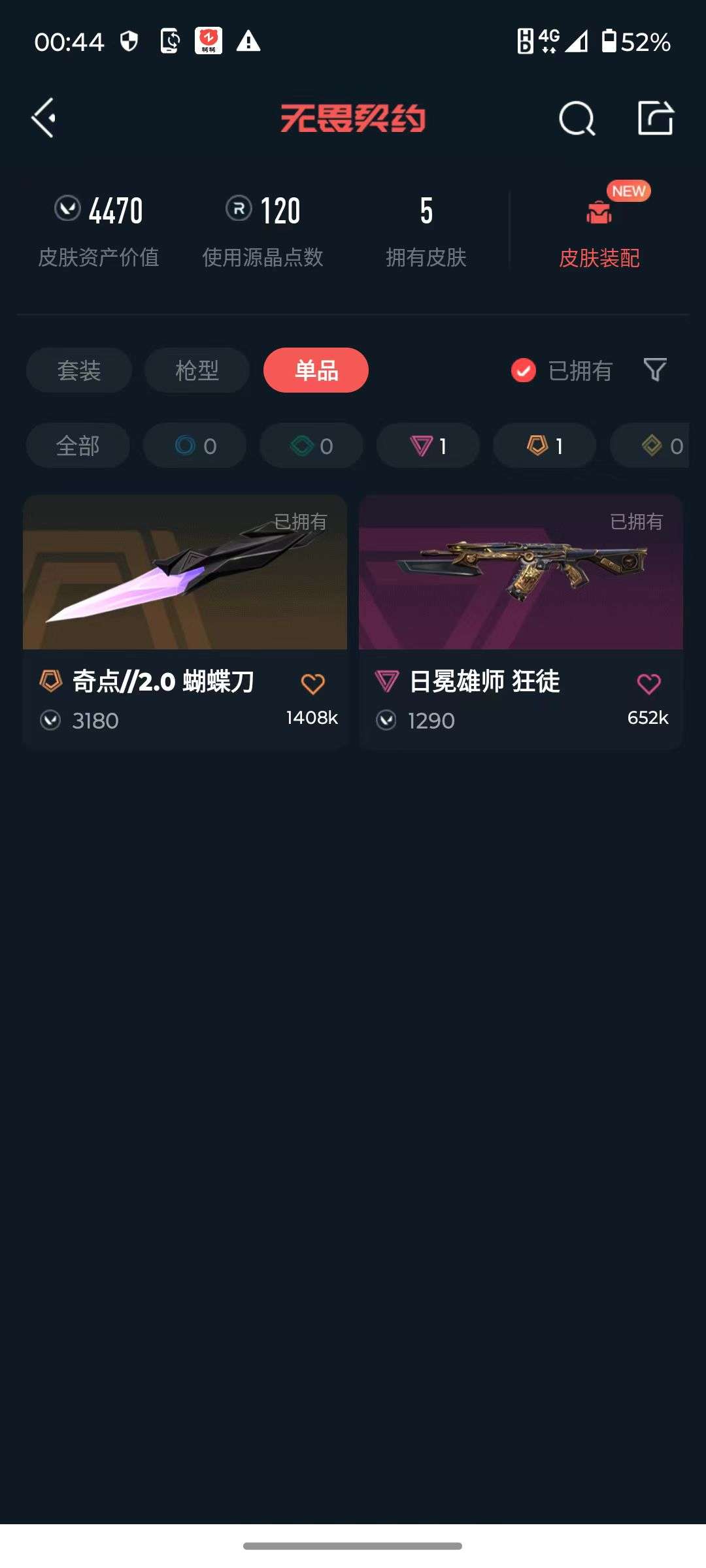
Task: Favorite the 日冕雄师 狂徒 skin
Action: click(649, 683)
